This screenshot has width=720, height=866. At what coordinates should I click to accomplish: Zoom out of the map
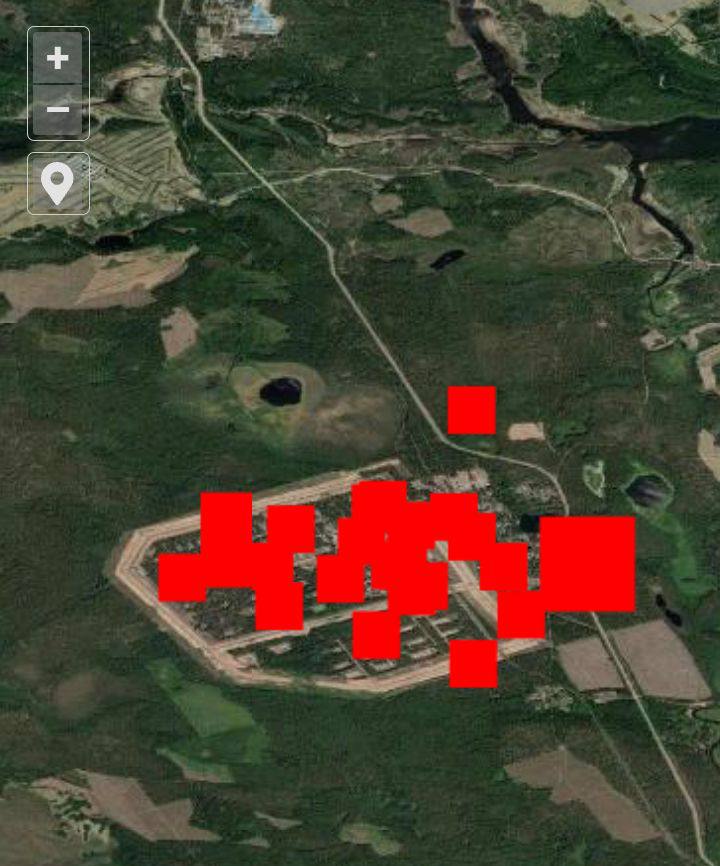[58, 109]
